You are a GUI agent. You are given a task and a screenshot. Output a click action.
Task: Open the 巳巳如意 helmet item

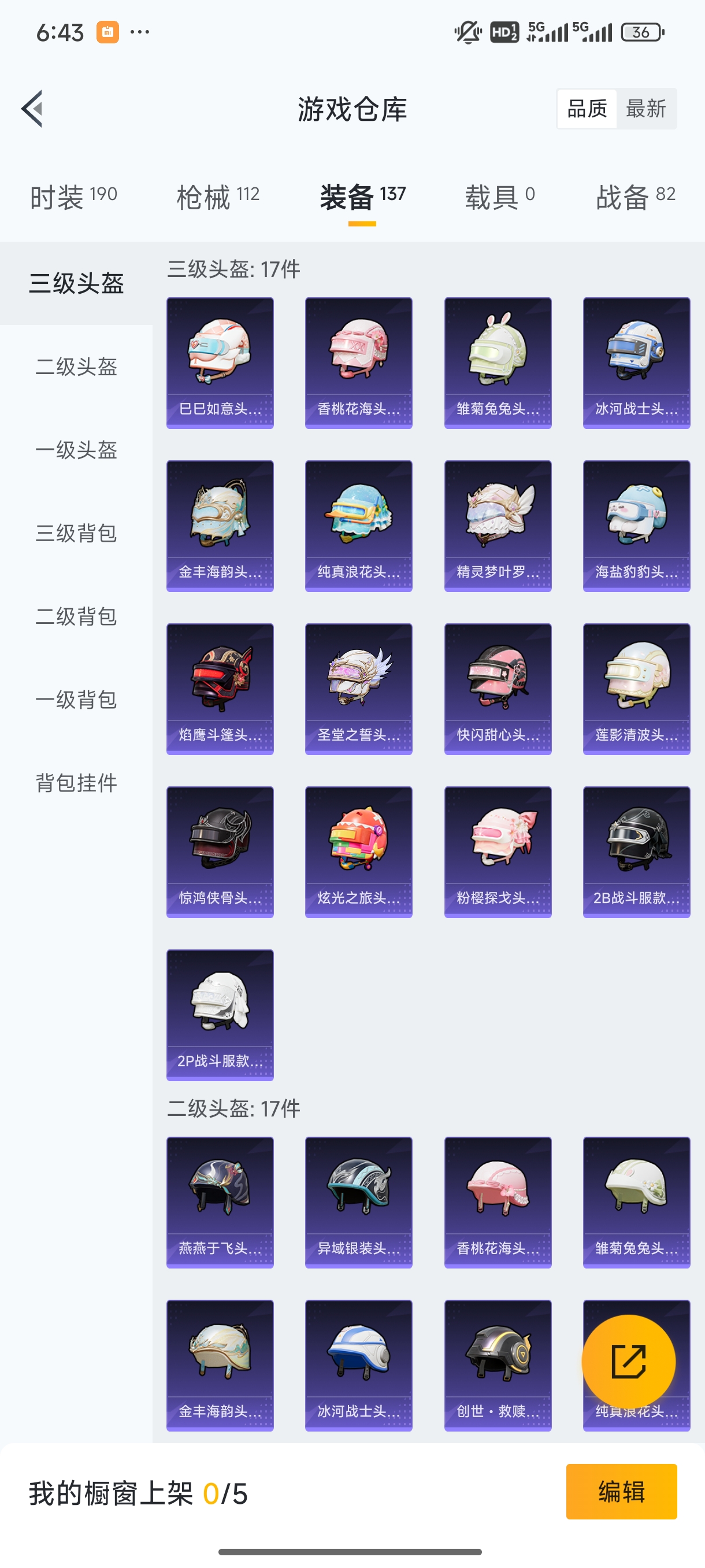click(220, 363)
